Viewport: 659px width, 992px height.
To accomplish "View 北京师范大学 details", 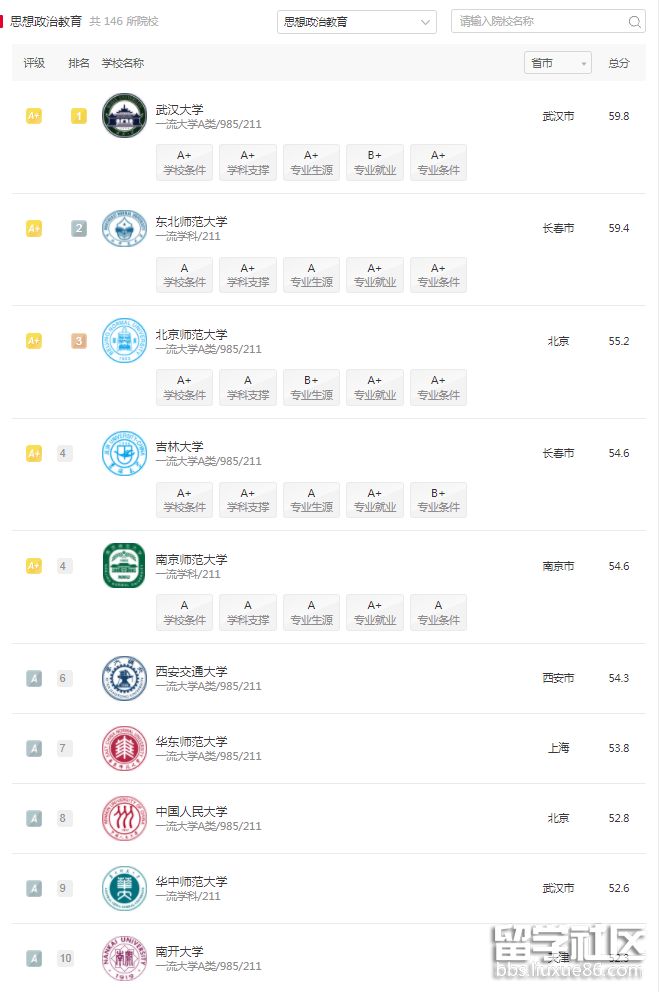I will point(192,335).
